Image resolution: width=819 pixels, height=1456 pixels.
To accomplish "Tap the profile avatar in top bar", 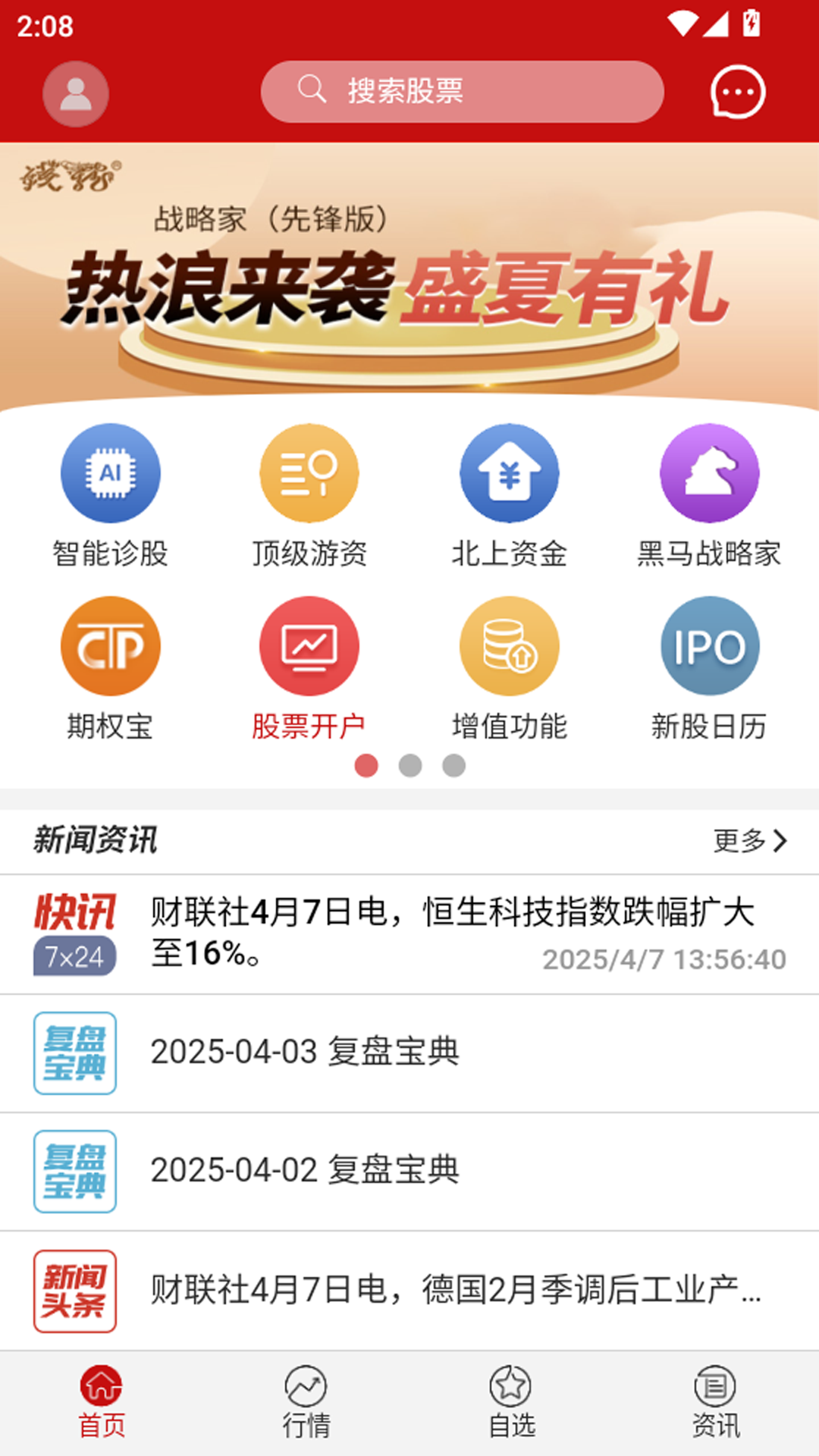I will tap(75, 92).
